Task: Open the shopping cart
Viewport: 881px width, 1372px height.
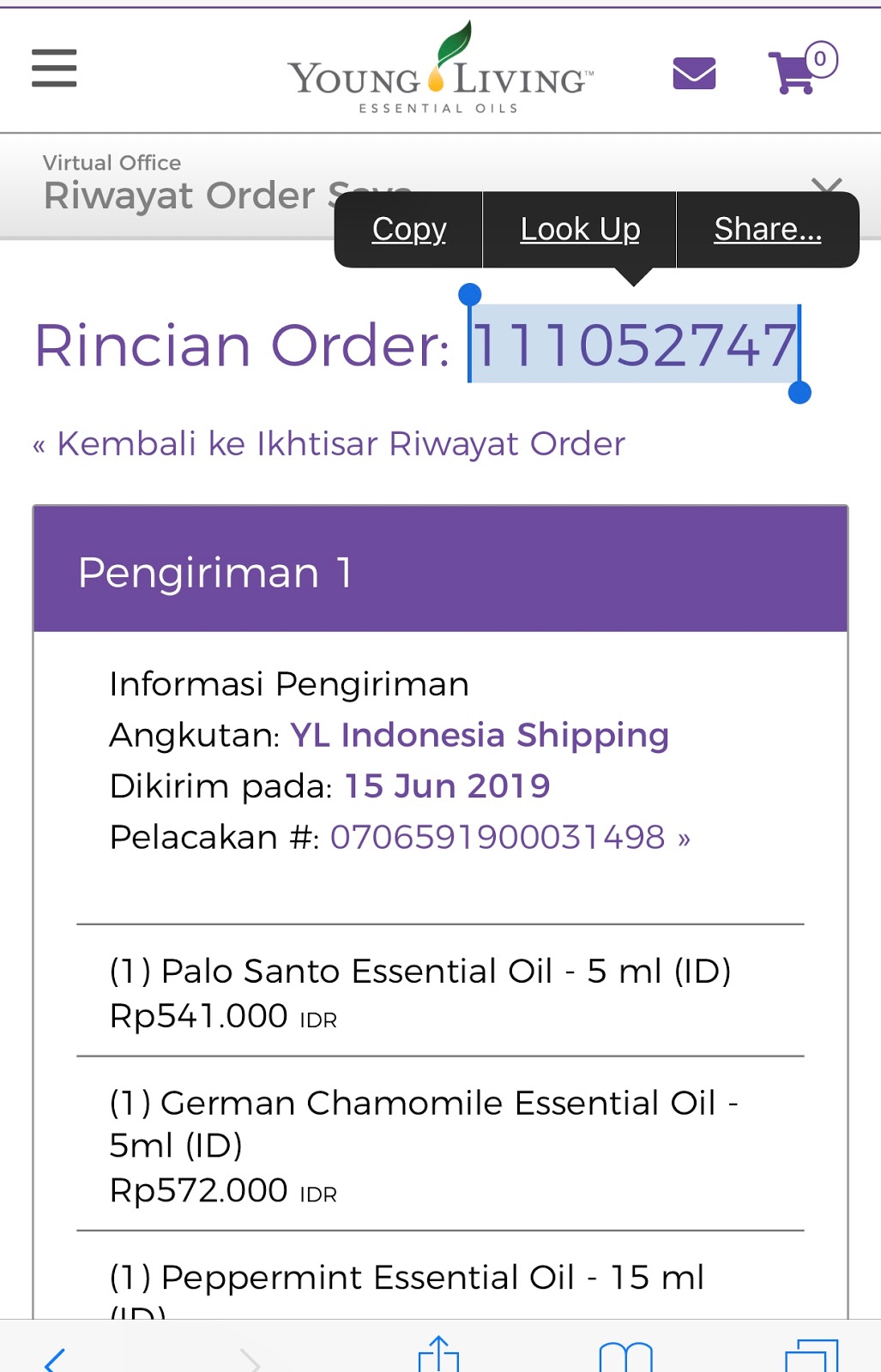Action: 798,70
